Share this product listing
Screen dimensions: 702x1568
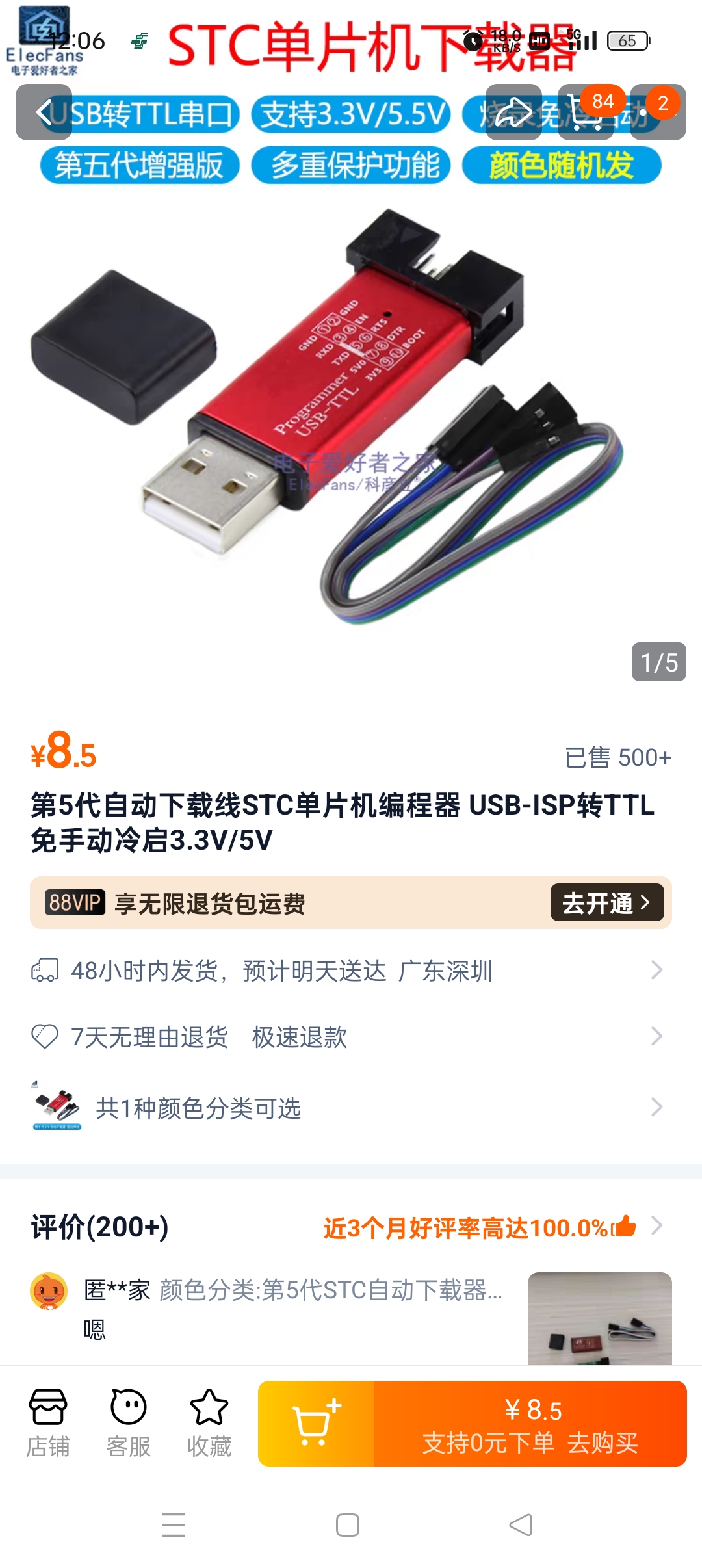513,112
